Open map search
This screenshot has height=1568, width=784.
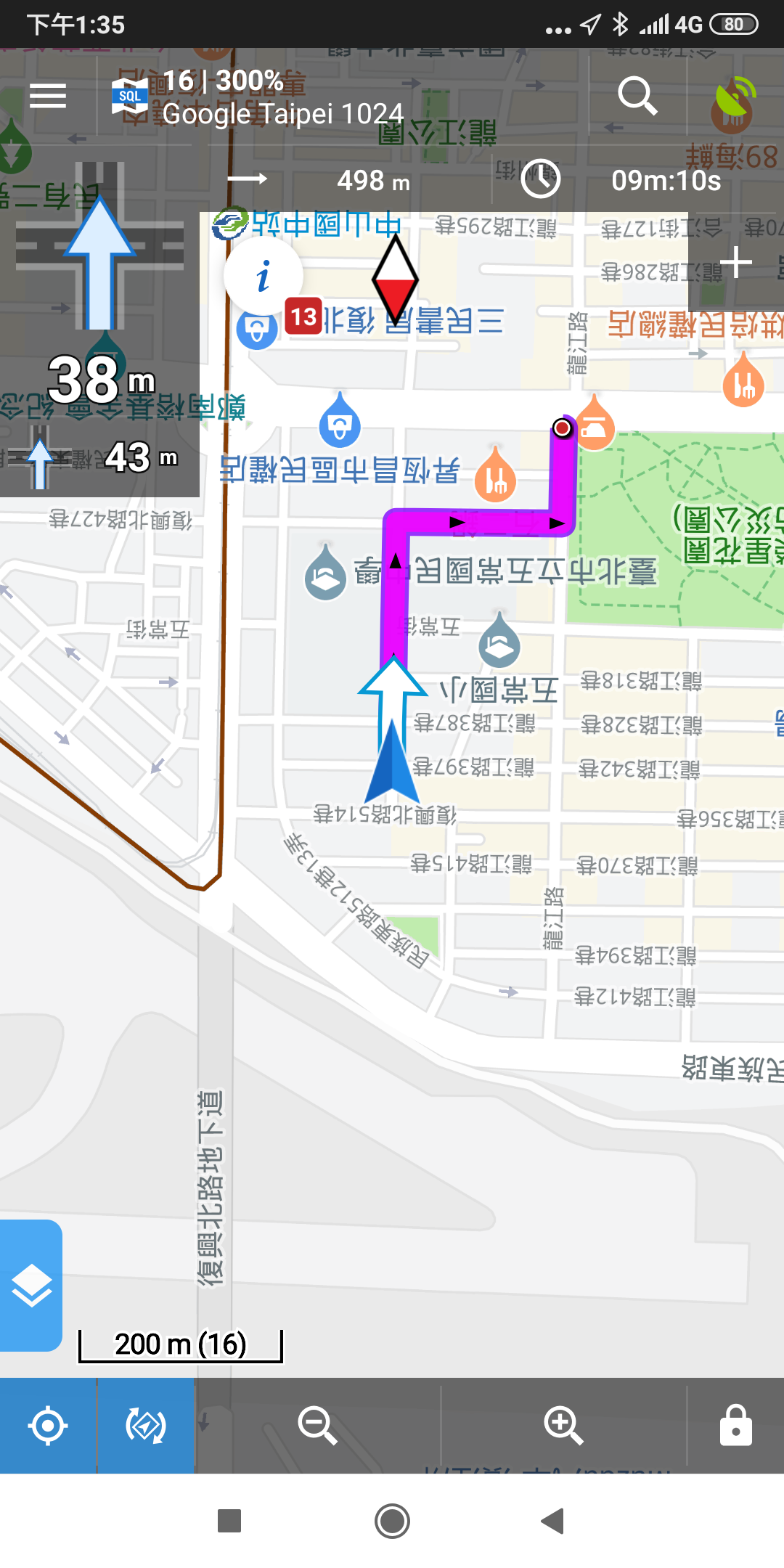pos(637,96)
